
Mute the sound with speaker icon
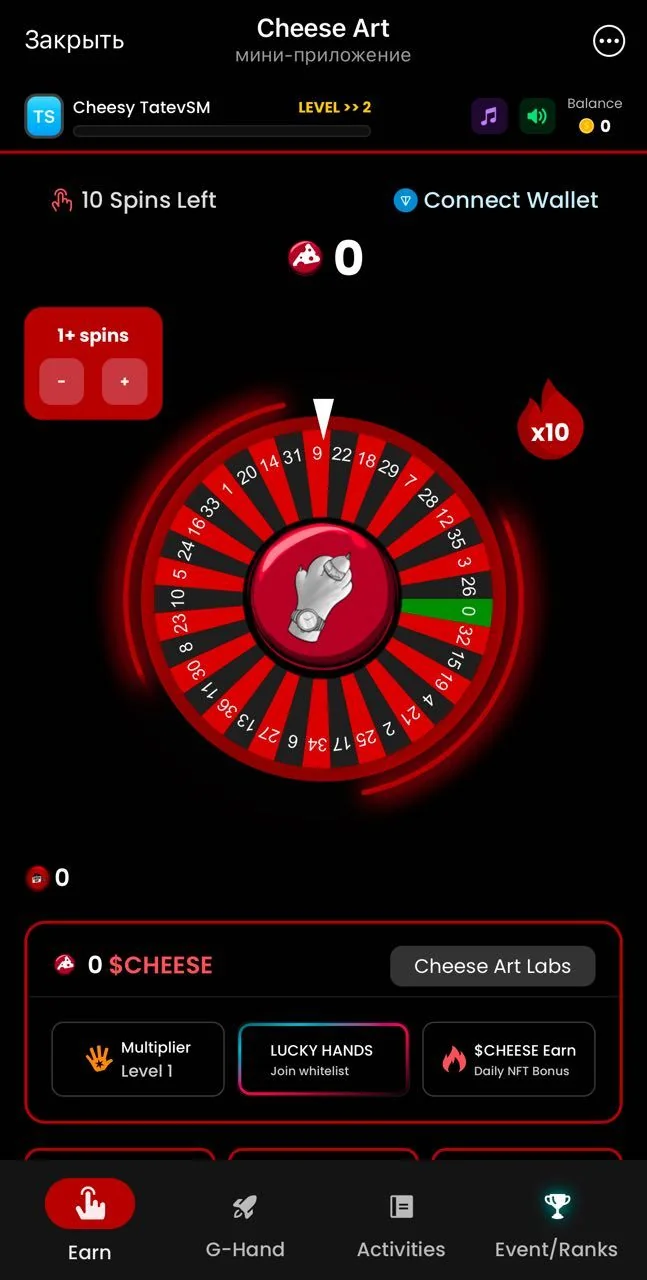point(538,116)
